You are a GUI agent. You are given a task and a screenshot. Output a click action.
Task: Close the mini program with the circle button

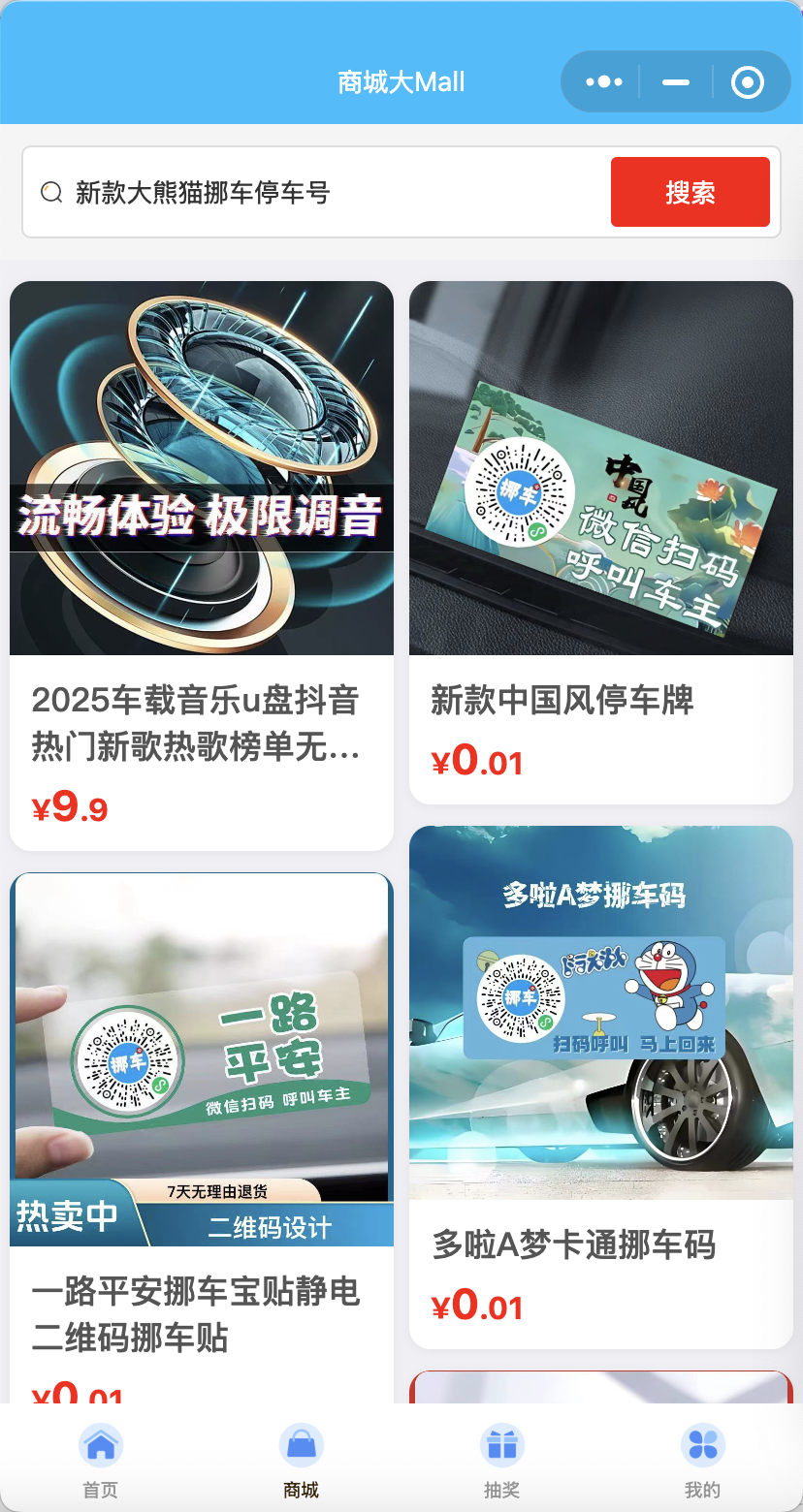click(x=747, y=82)
